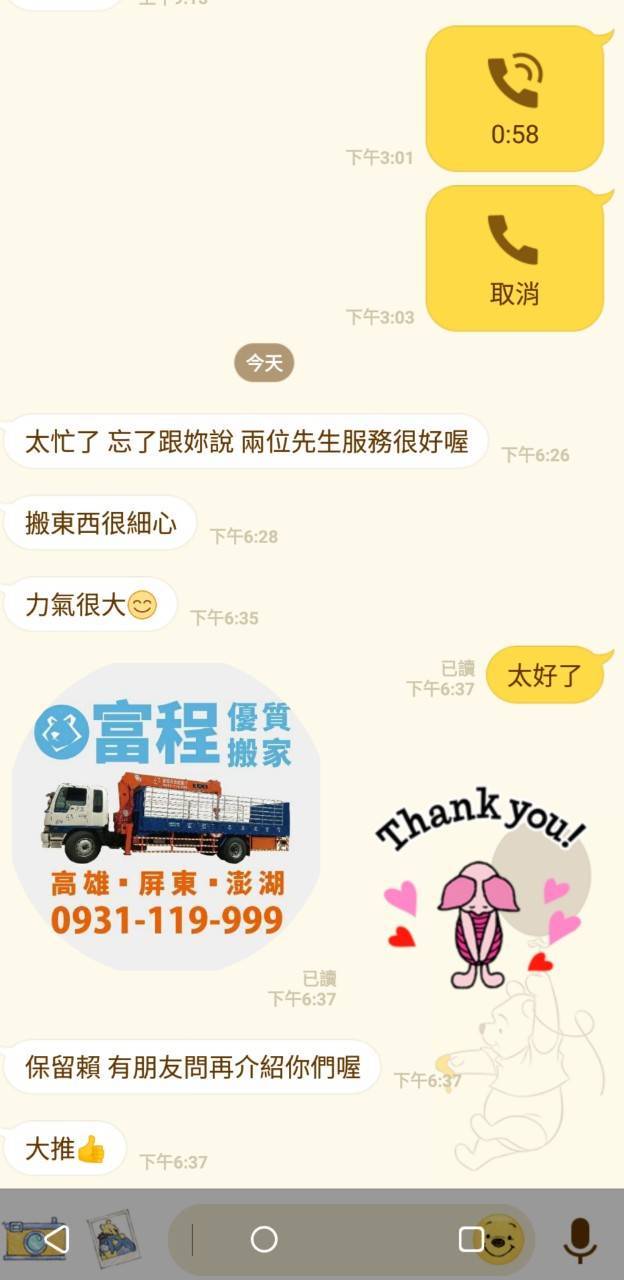Image resolution: width=624 pixels, height=1280 pixels.
Task: Open the photo gallery picker
Action: [x=112, y=1240]
